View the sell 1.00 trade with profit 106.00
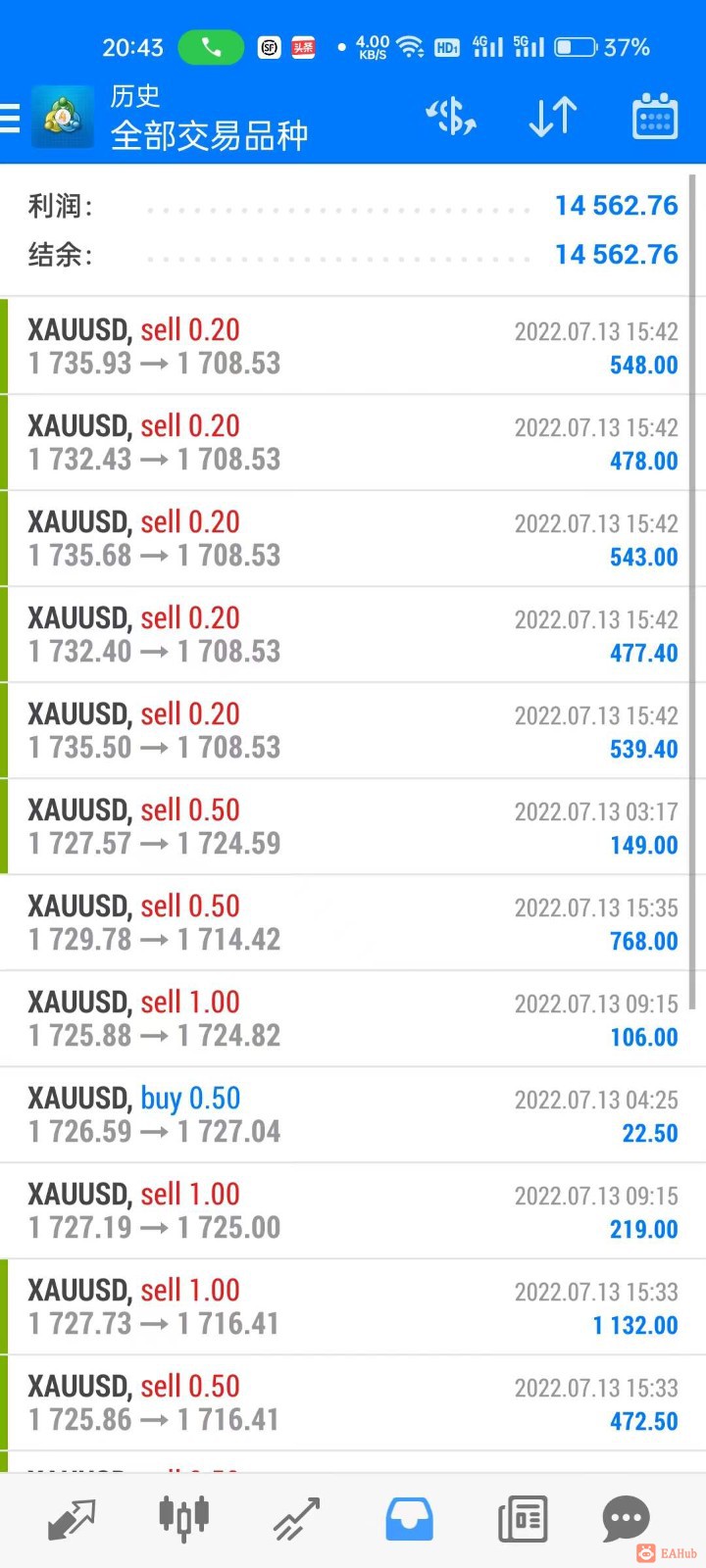The image size is (706, 1568). pyautogui.click(x=353, y=1018)
